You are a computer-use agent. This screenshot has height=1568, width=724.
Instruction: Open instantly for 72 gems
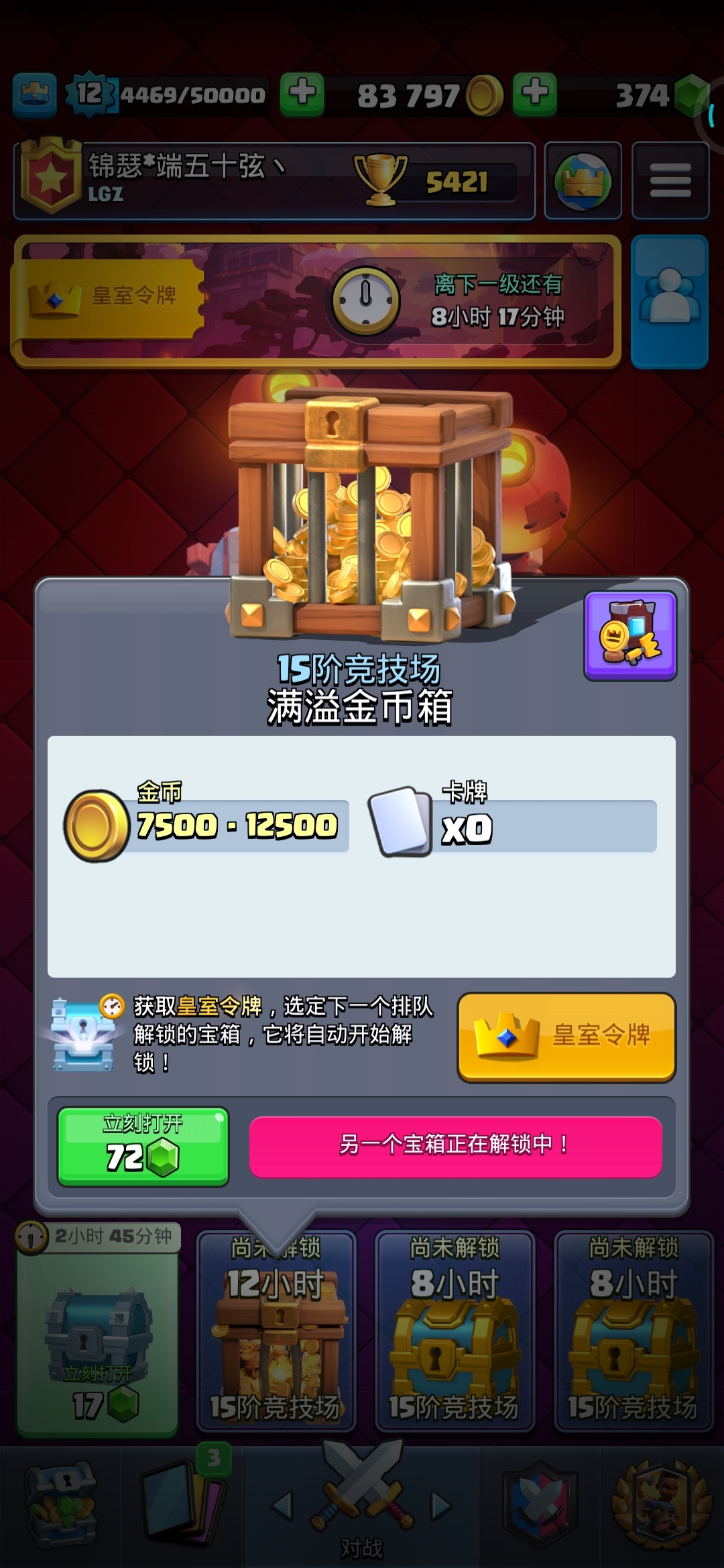coord(143,1147)
